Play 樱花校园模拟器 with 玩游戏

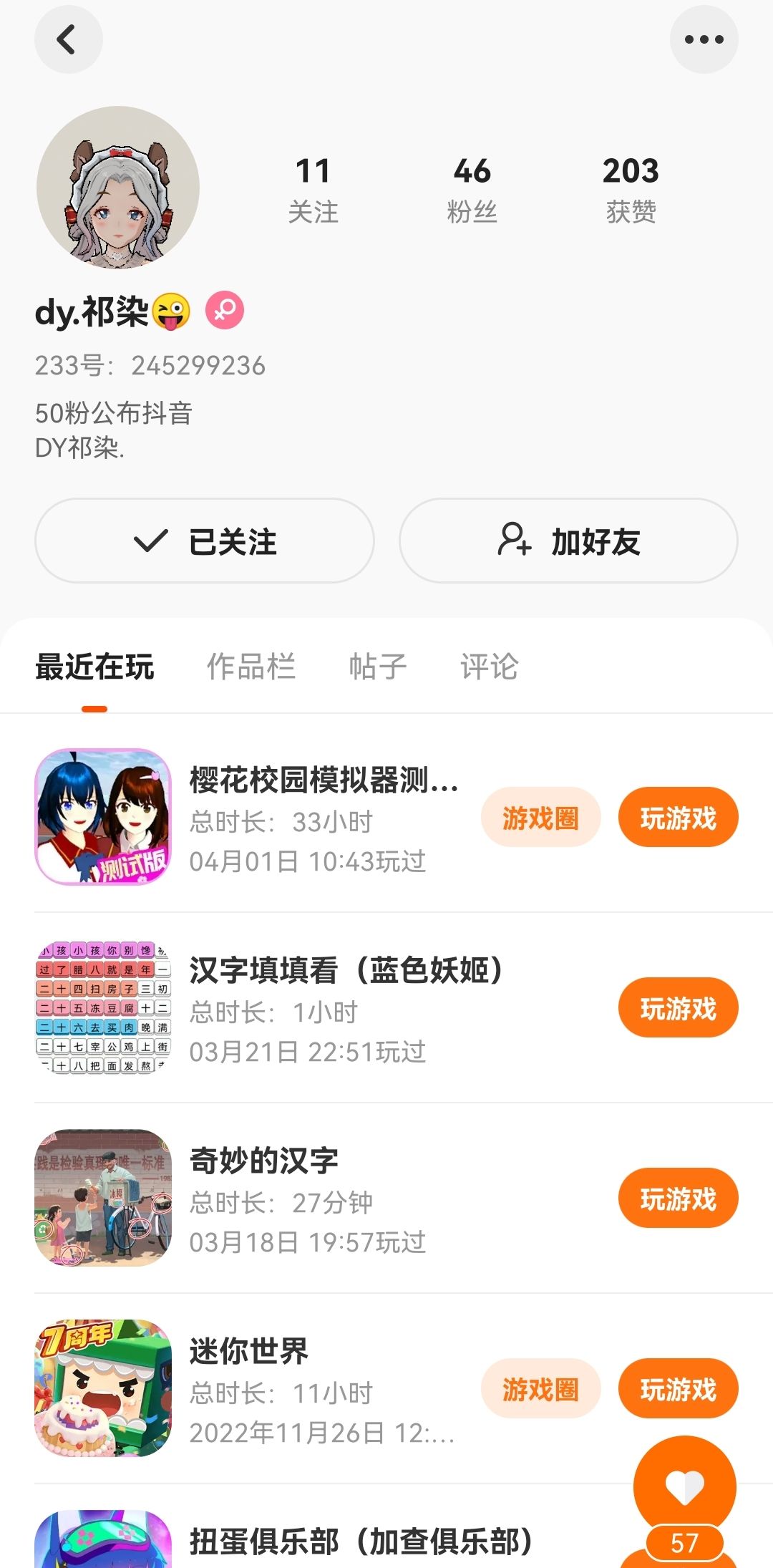coord(678,818)
